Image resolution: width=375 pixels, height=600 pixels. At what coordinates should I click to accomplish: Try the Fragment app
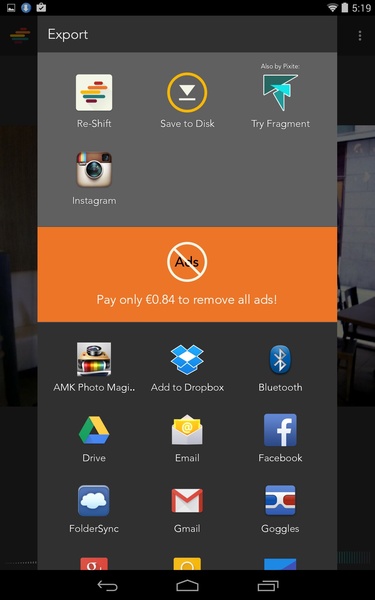280,97
